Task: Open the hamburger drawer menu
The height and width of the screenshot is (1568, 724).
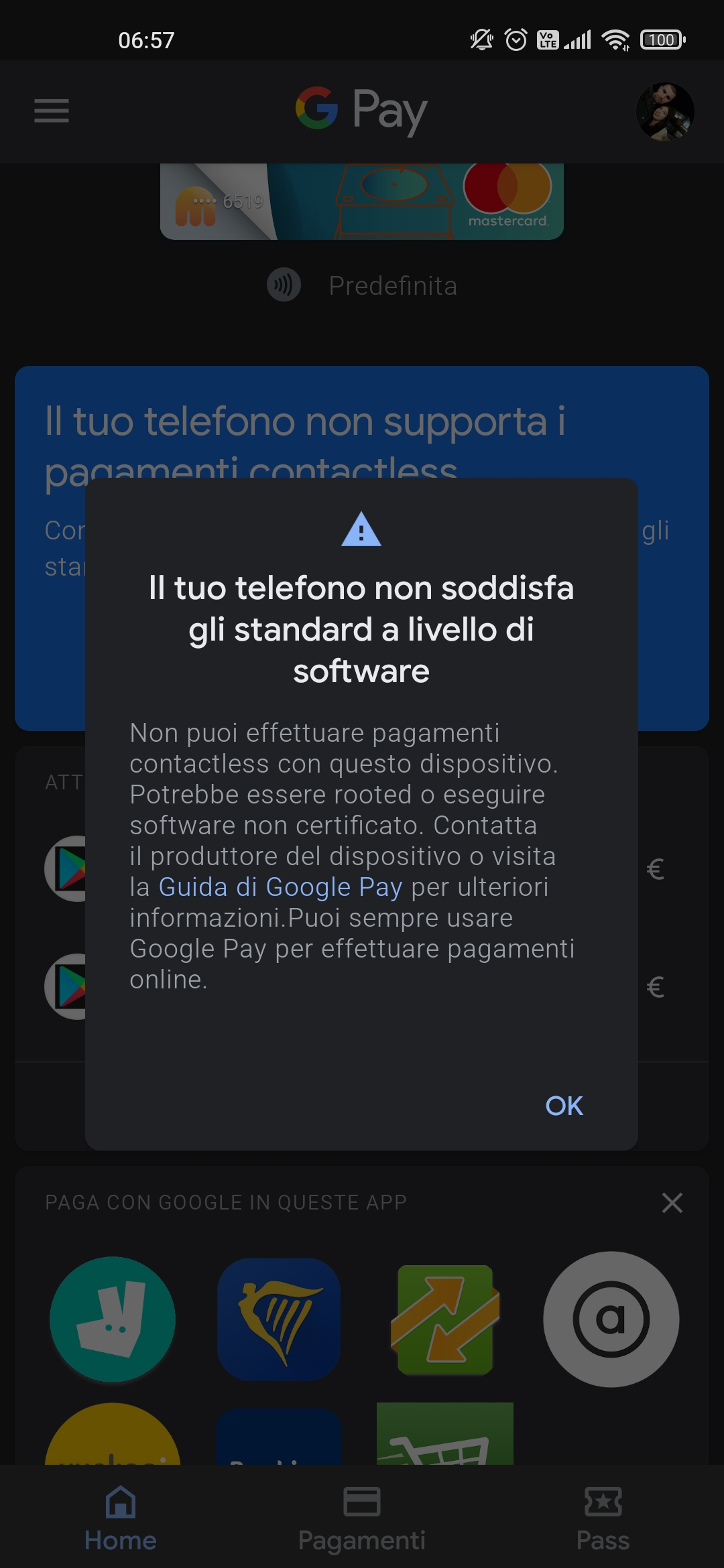Action: [52, 111]
